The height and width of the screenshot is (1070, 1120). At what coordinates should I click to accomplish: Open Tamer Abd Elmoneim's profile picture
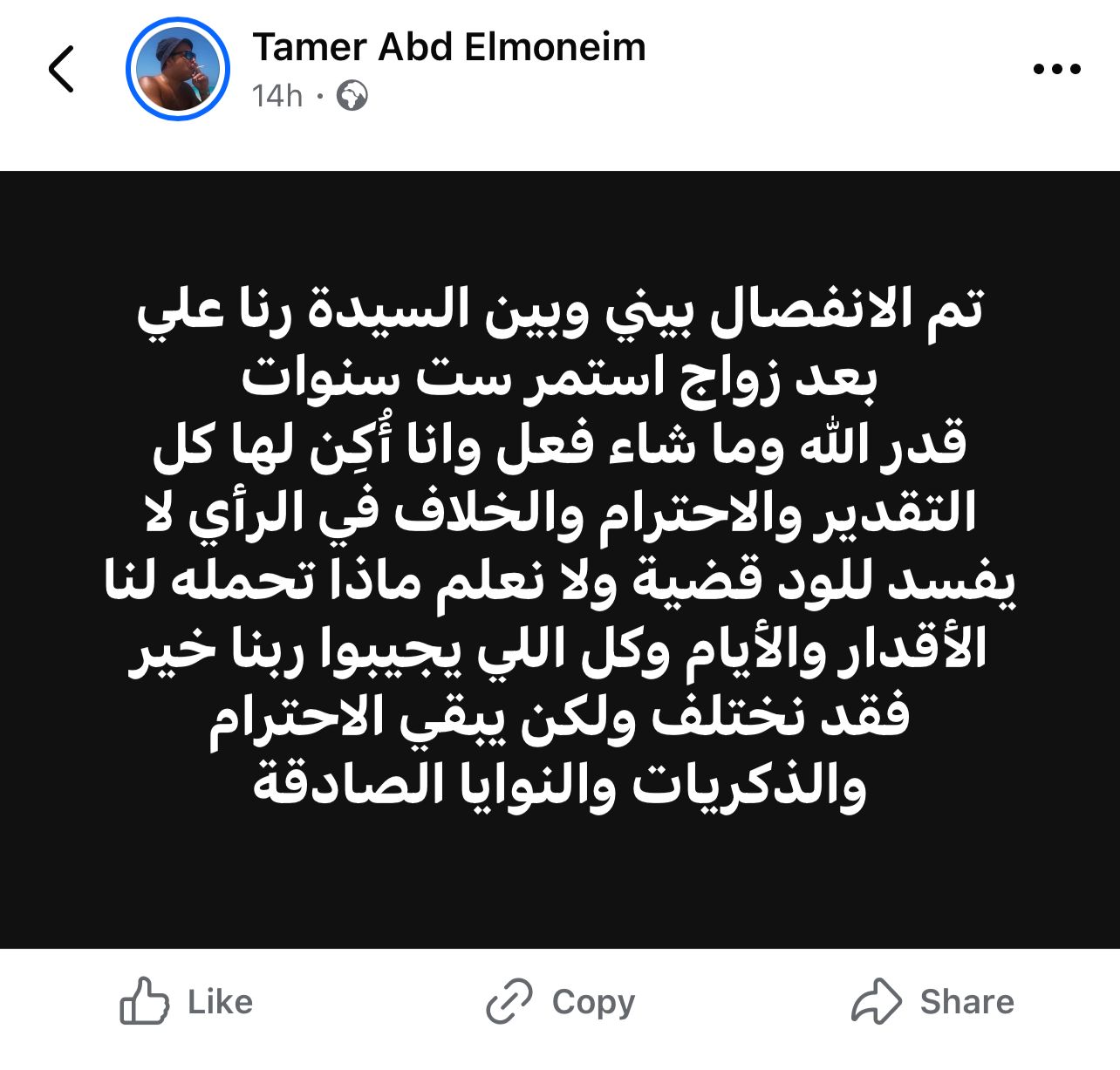(x=178, y=69)
